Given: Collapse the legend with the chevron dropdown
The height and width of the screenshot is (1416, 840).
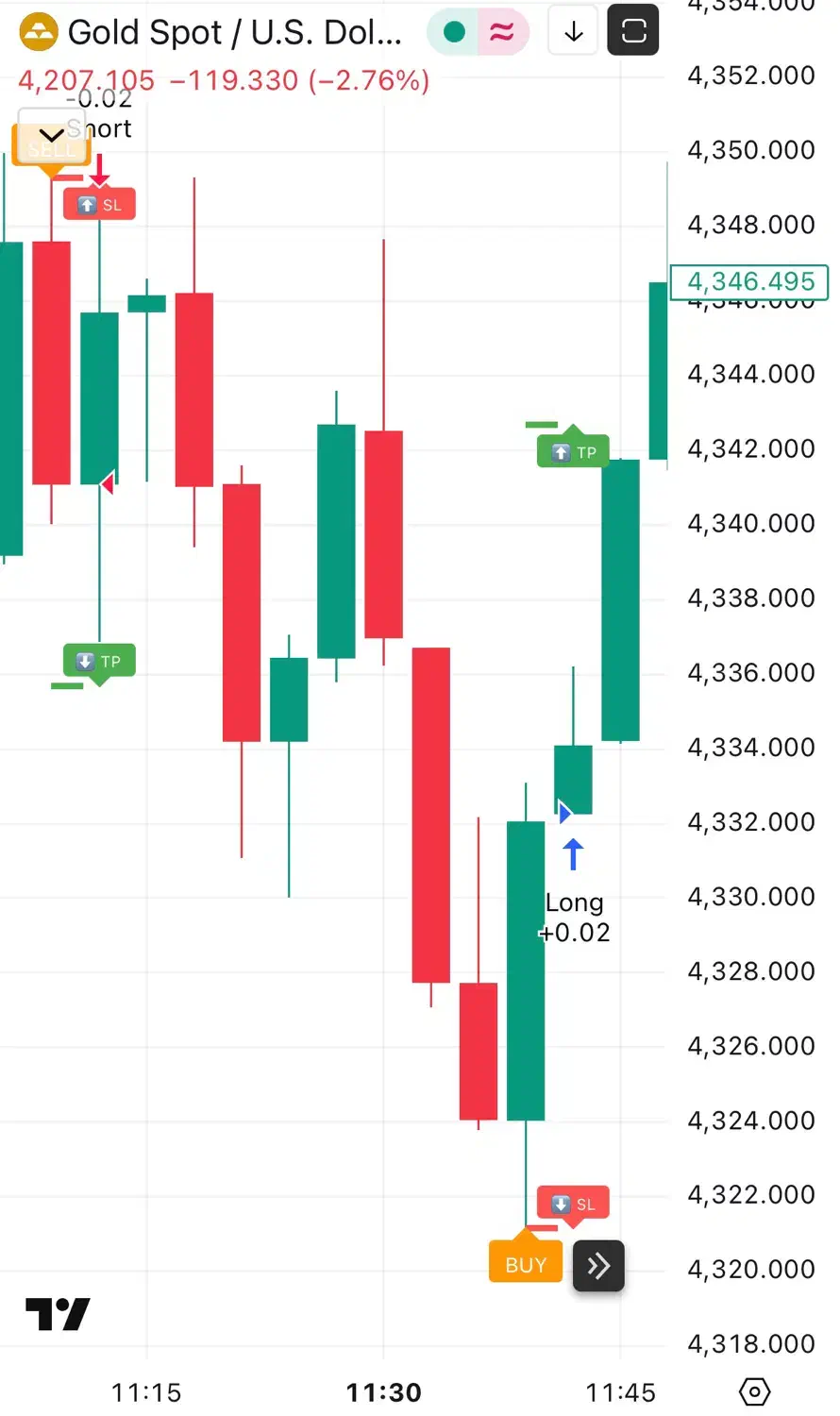Looking at the screenshot, I should coord(51,135).
